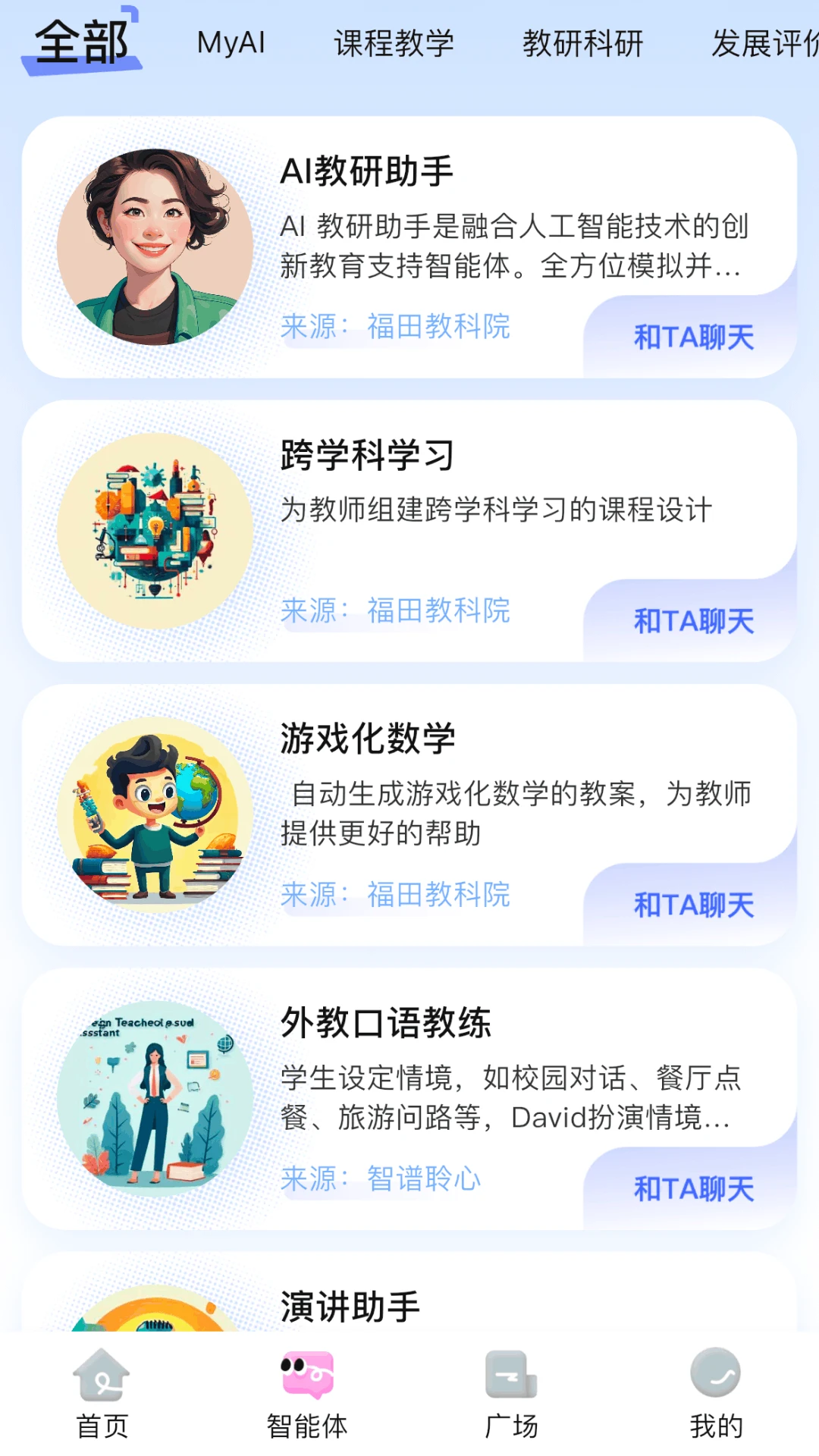This screenshot has width=819, height=1456.
Task: Select the 教研科研 tab at top
Action: click(x=584, y=44)
